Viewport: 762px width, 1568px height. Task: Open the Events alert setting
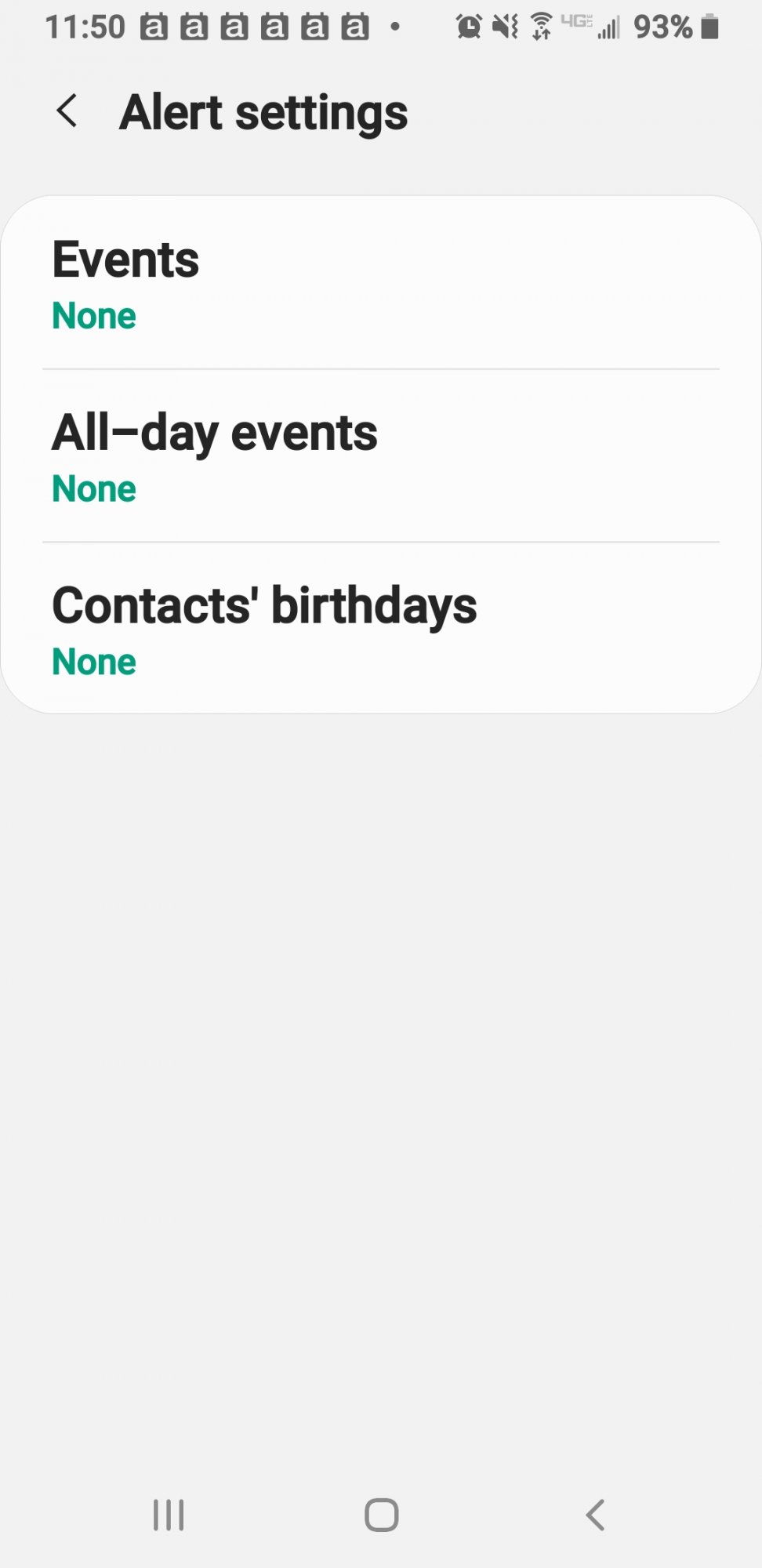point(381,283)
